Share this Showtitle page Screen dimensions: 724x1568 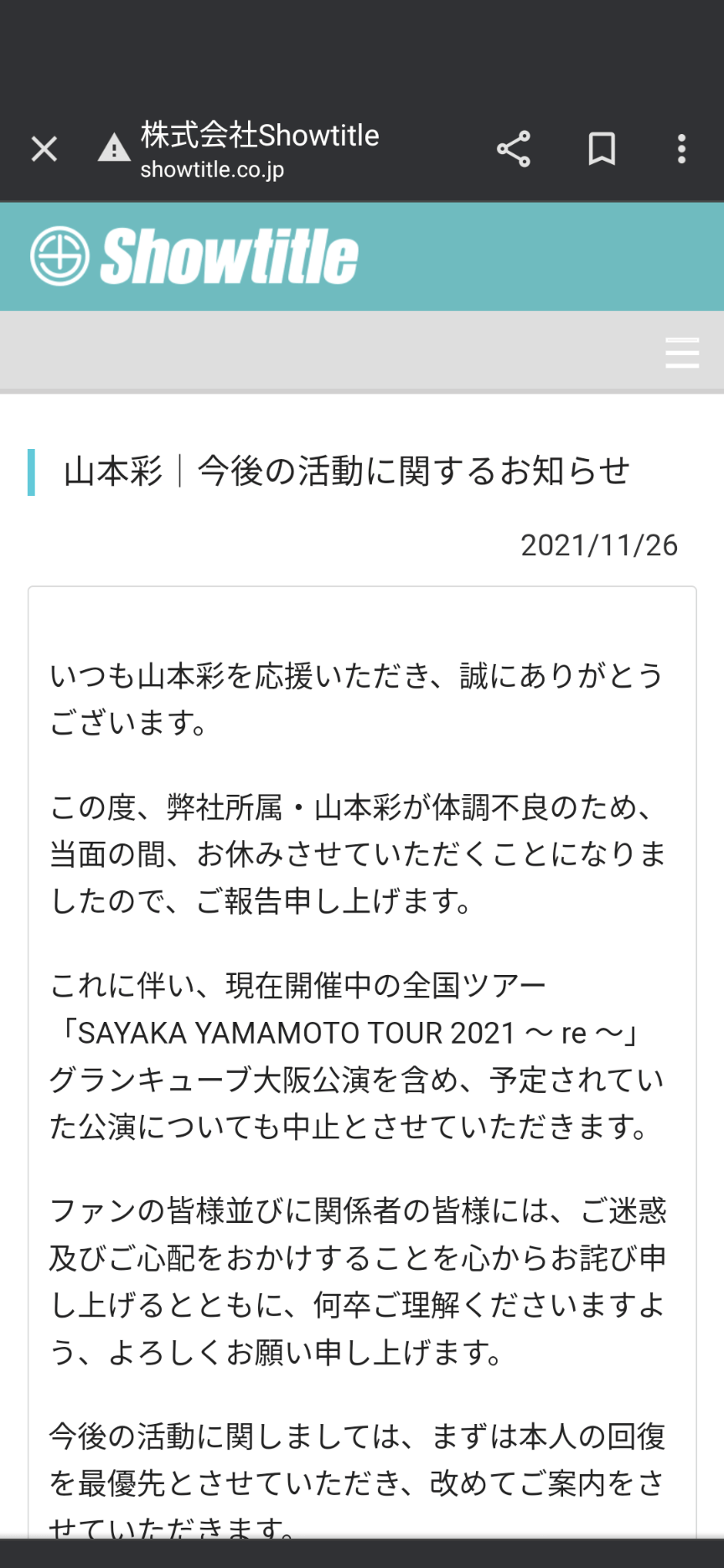[514, 149]
